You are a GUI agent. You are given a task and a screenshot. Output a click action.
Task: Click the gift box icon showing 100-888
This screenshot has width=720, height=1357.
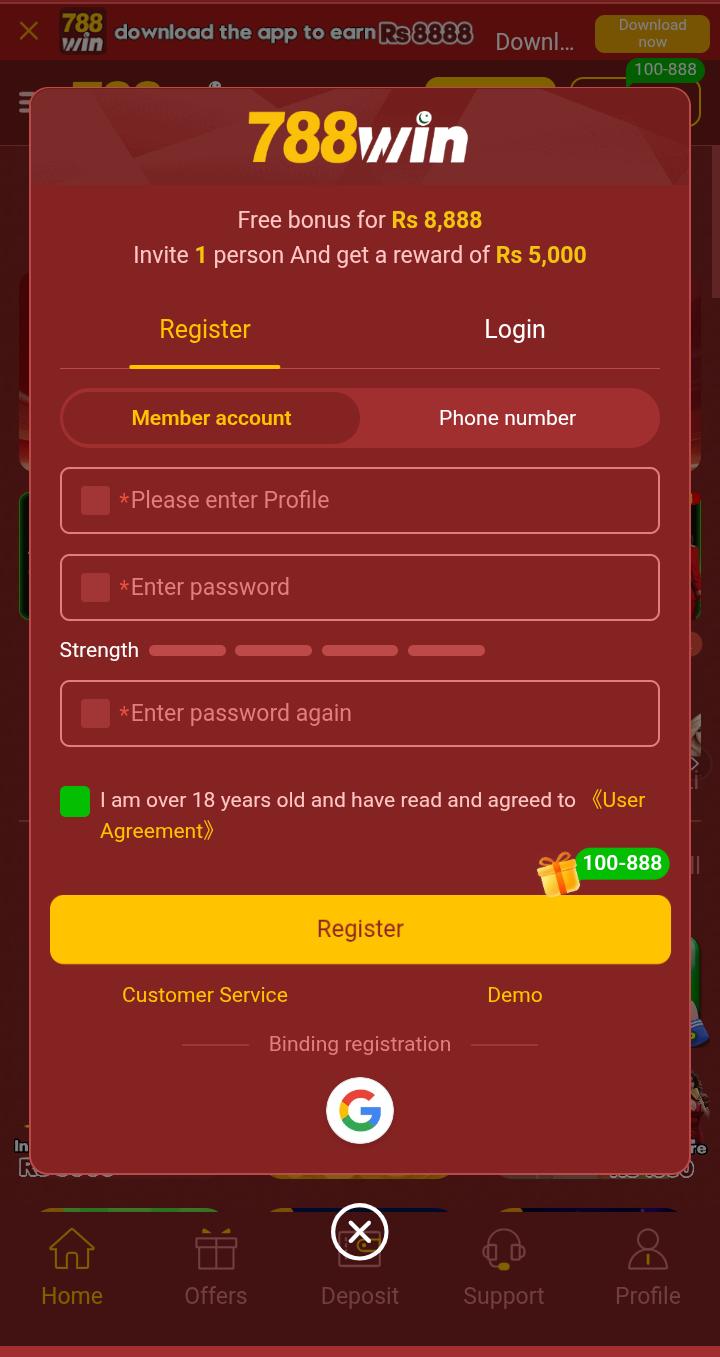pyautogui.click(x=558, y=874)
